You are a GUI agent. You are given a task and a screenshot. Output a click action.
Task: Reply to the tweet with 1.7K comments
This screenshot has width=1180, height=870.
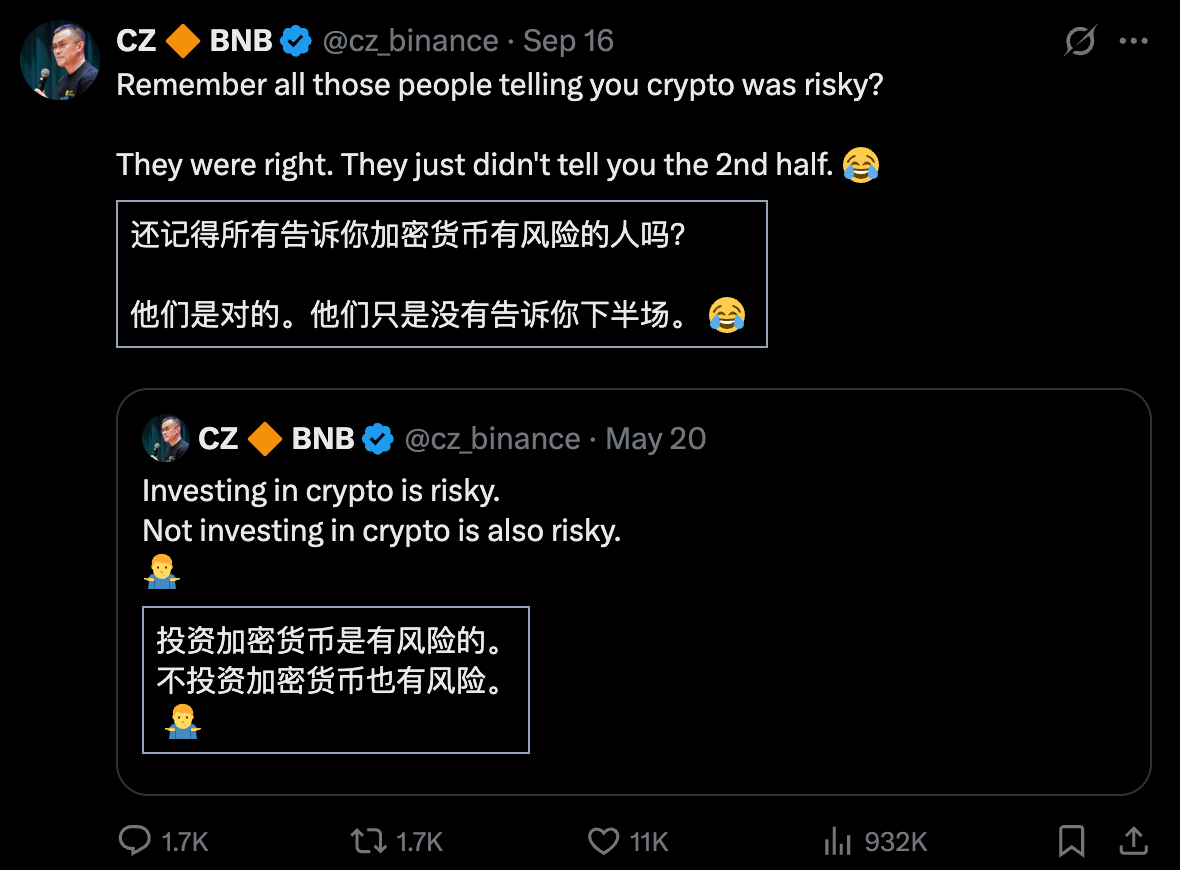pos(135,841)
